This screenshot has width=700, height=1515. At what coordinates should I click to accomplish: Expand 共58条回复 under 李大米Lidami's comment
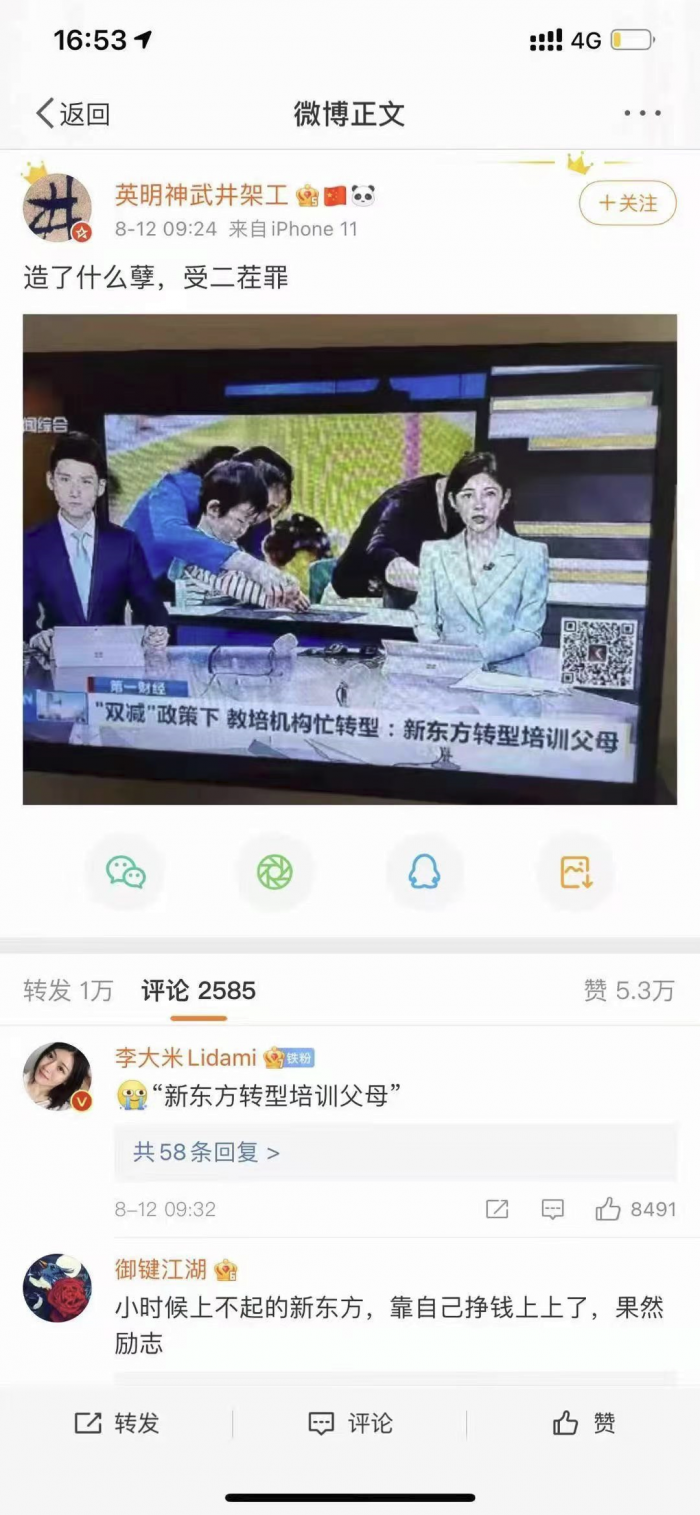(207, 1152)
